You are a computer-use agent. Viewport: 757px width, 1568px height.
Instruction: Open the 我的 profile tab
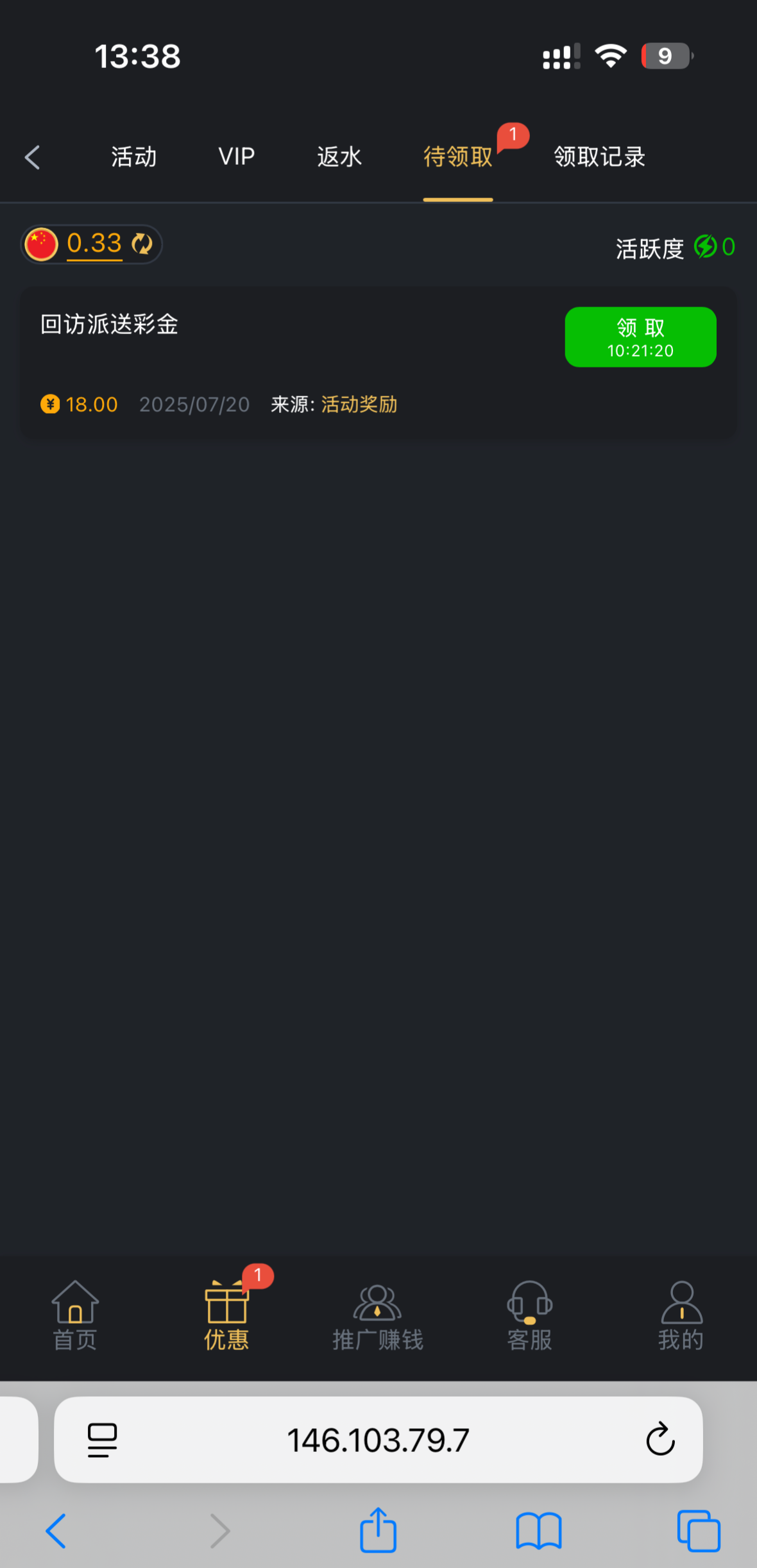click(x=681, y=1316)
